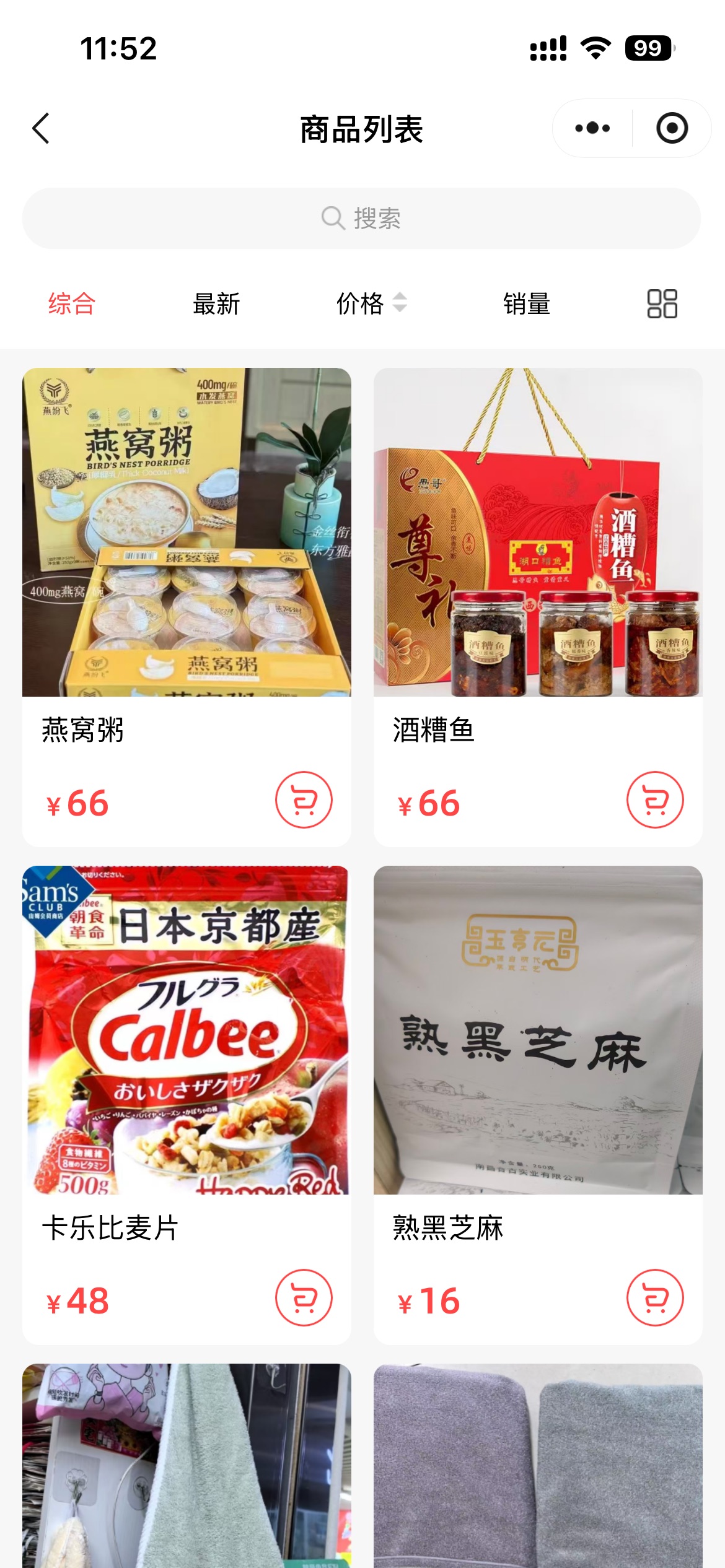Go back from the 商品列表 page
The width and height of the screenshot is (725, 1568).
tap(41, 129)
